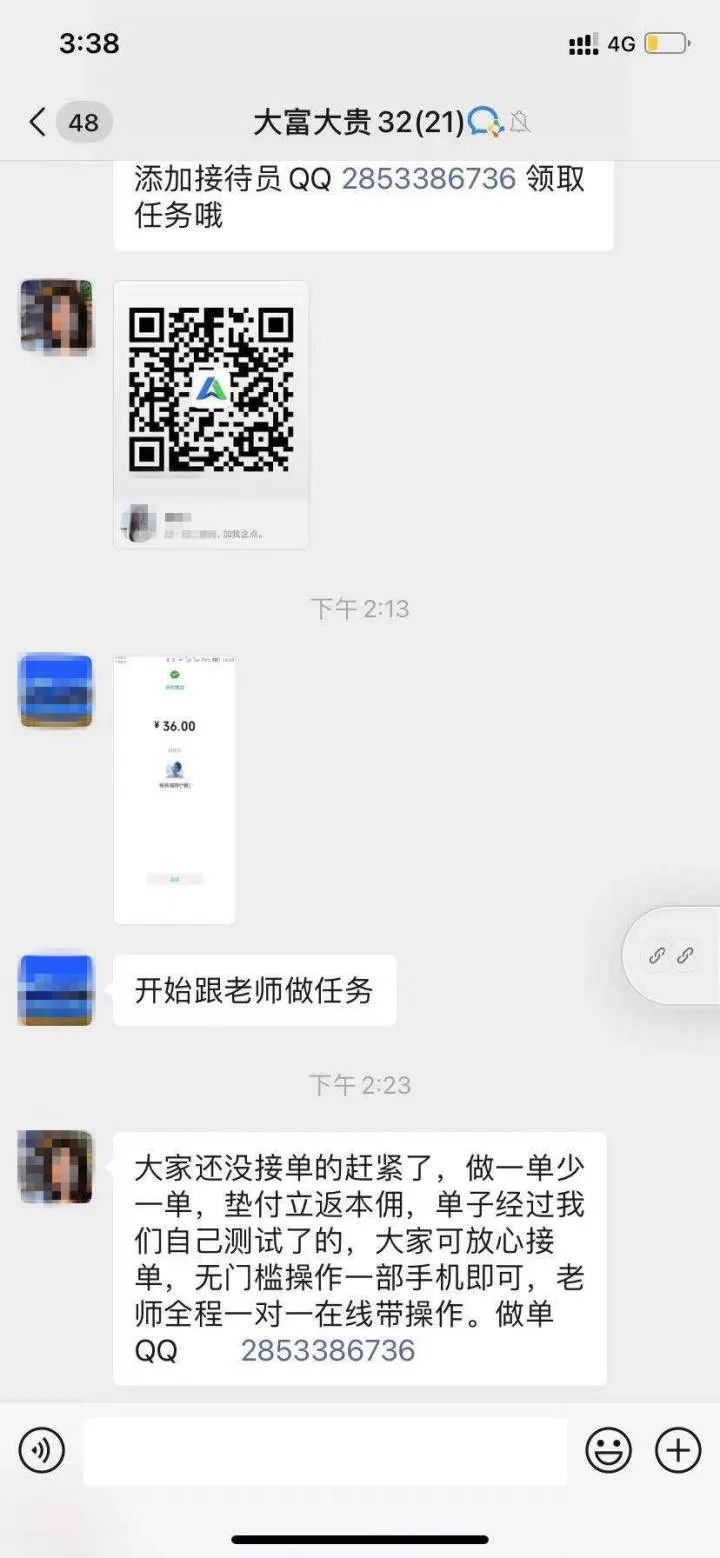This screenshot has width=720, height=1558.
Task: View the QR code image message
Action: 211,391
